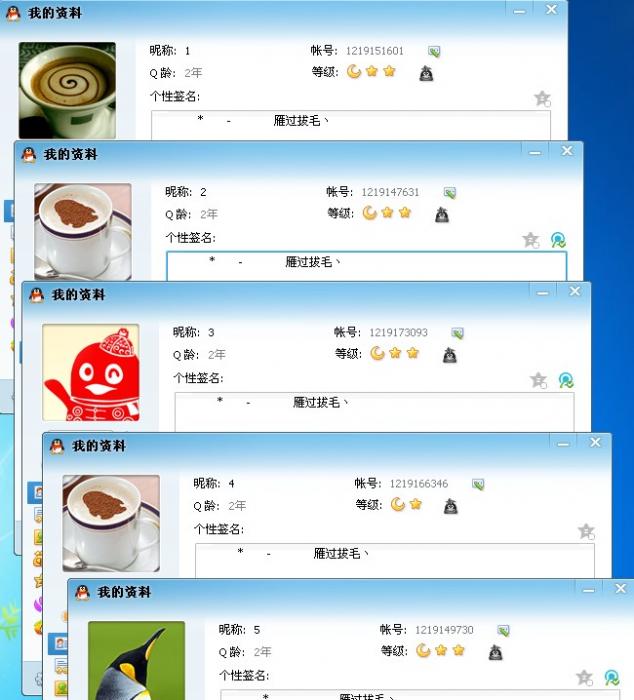The height and width of the screenshot is (700, 634).
Task: Close the profile window of nickname 1
Action: coord(551,10)
